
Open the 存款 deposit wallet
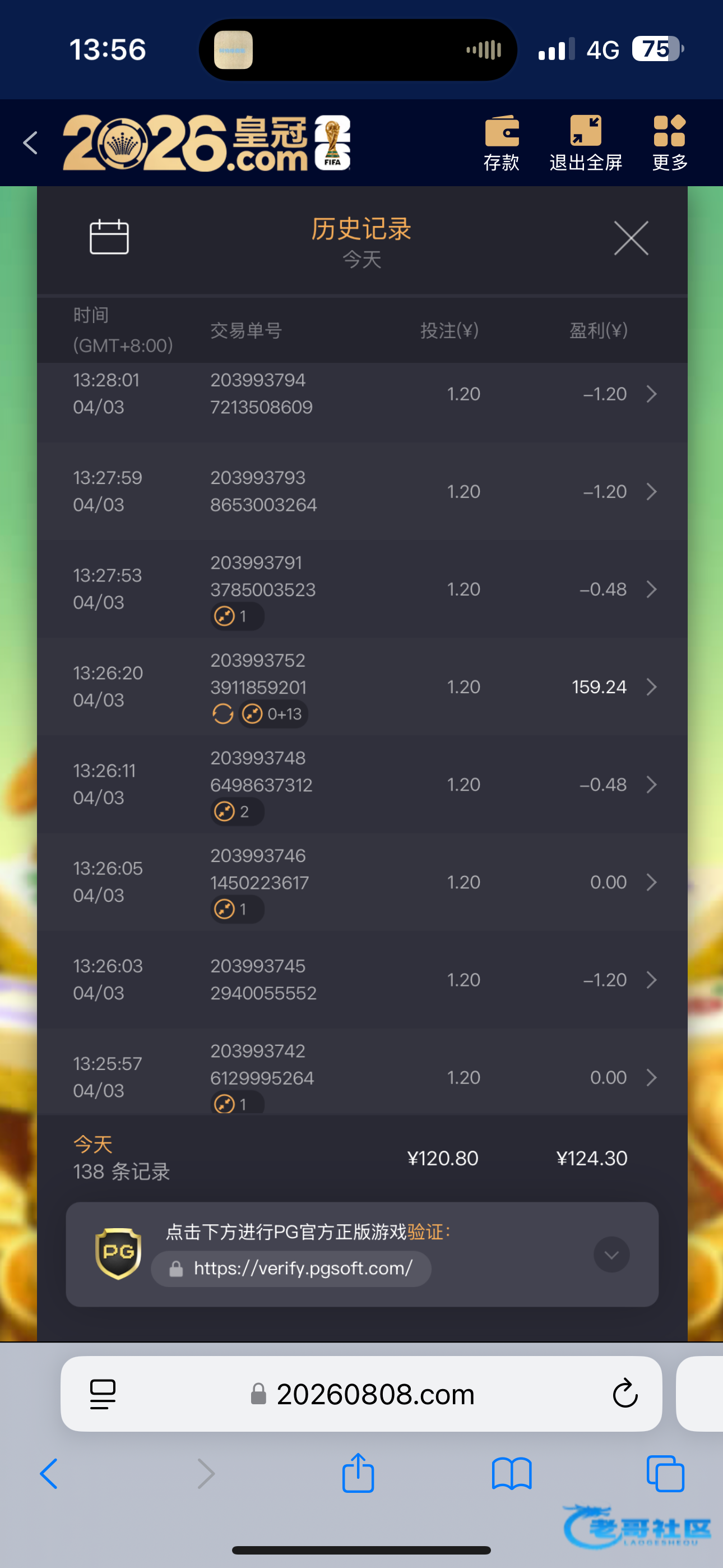pyautogui.click(x=502, y=143)
